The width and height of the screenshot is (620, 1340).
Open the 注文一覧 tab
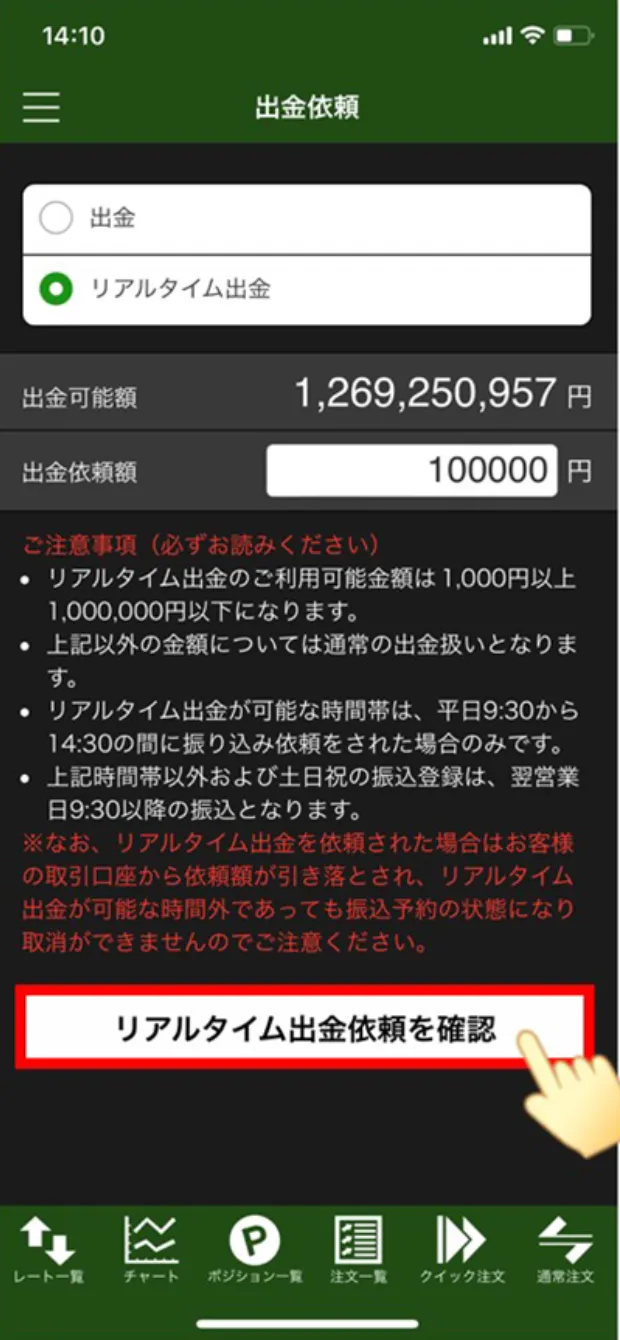tap(357, 1249)
